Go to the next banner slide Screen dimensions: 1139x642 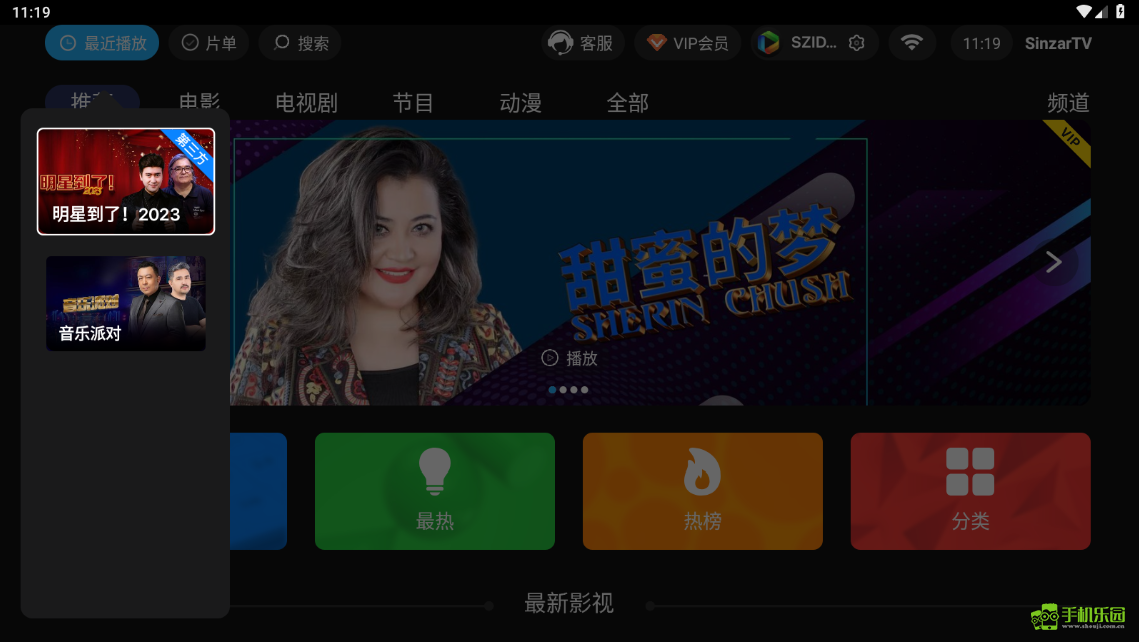point(1053,262)
